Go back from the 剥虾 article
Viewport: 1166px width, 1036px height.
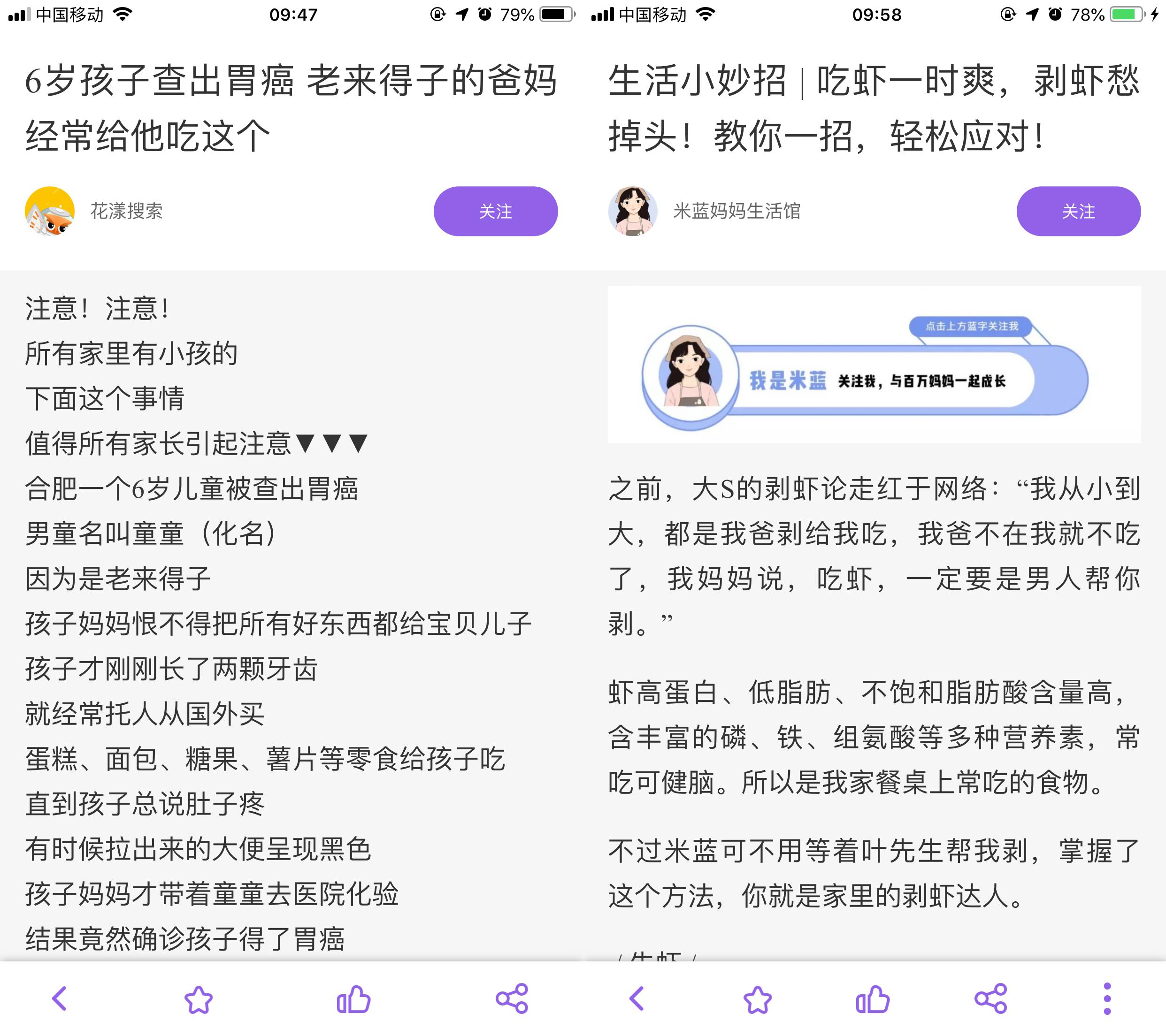[637, 999]
